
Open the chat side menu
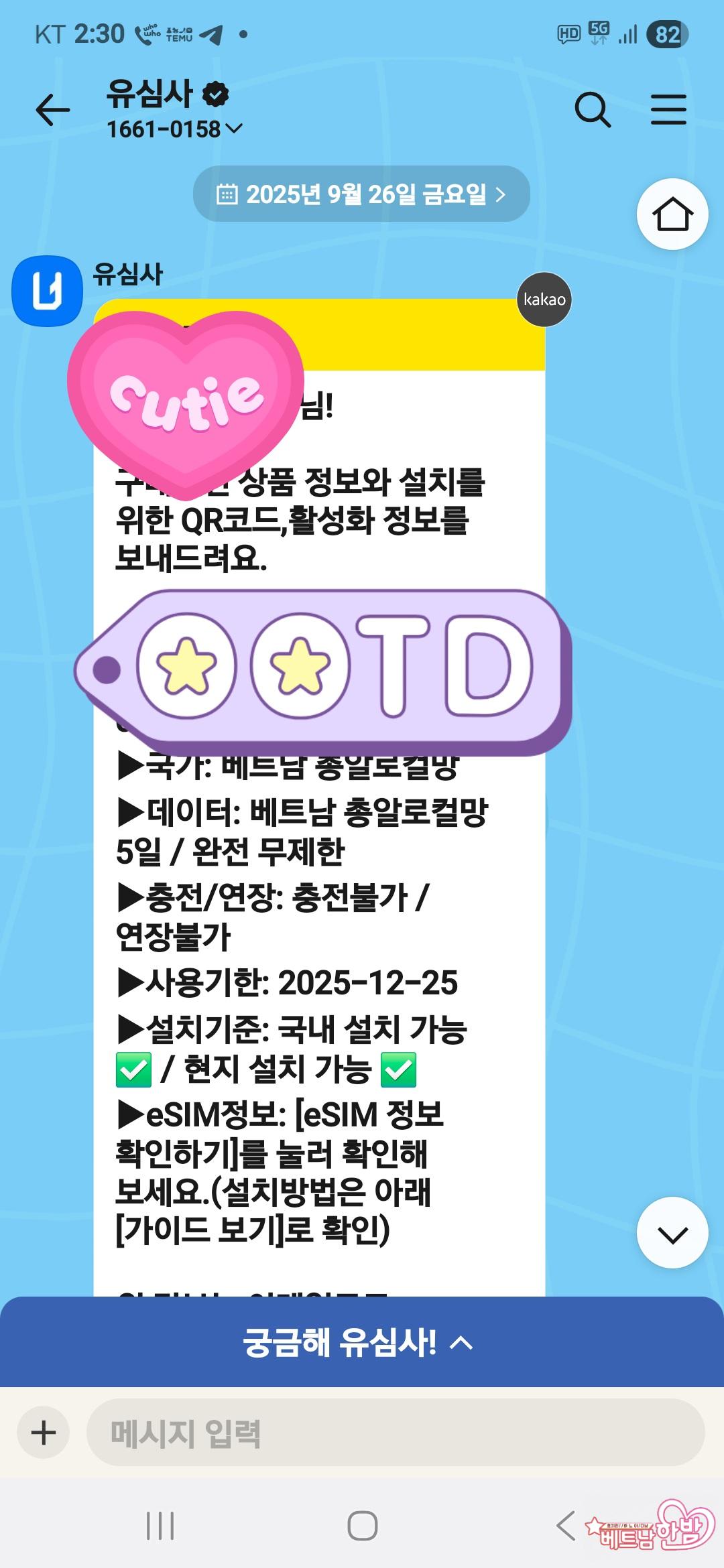(668, 110)
